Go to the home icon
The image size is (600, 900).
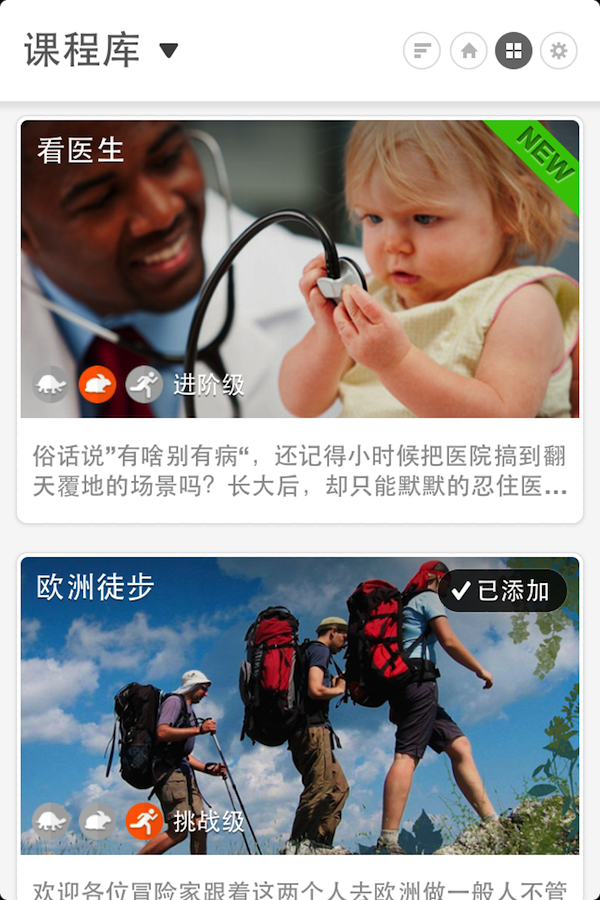[468, 51]
